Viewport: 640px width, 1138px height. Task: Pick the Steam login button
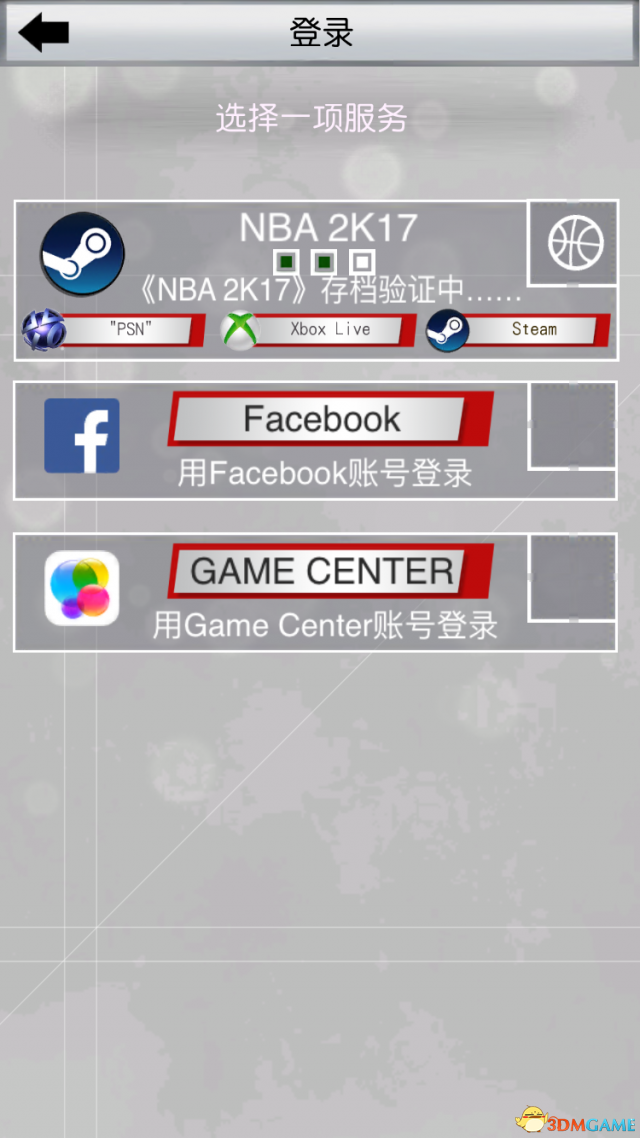point(534,330)
